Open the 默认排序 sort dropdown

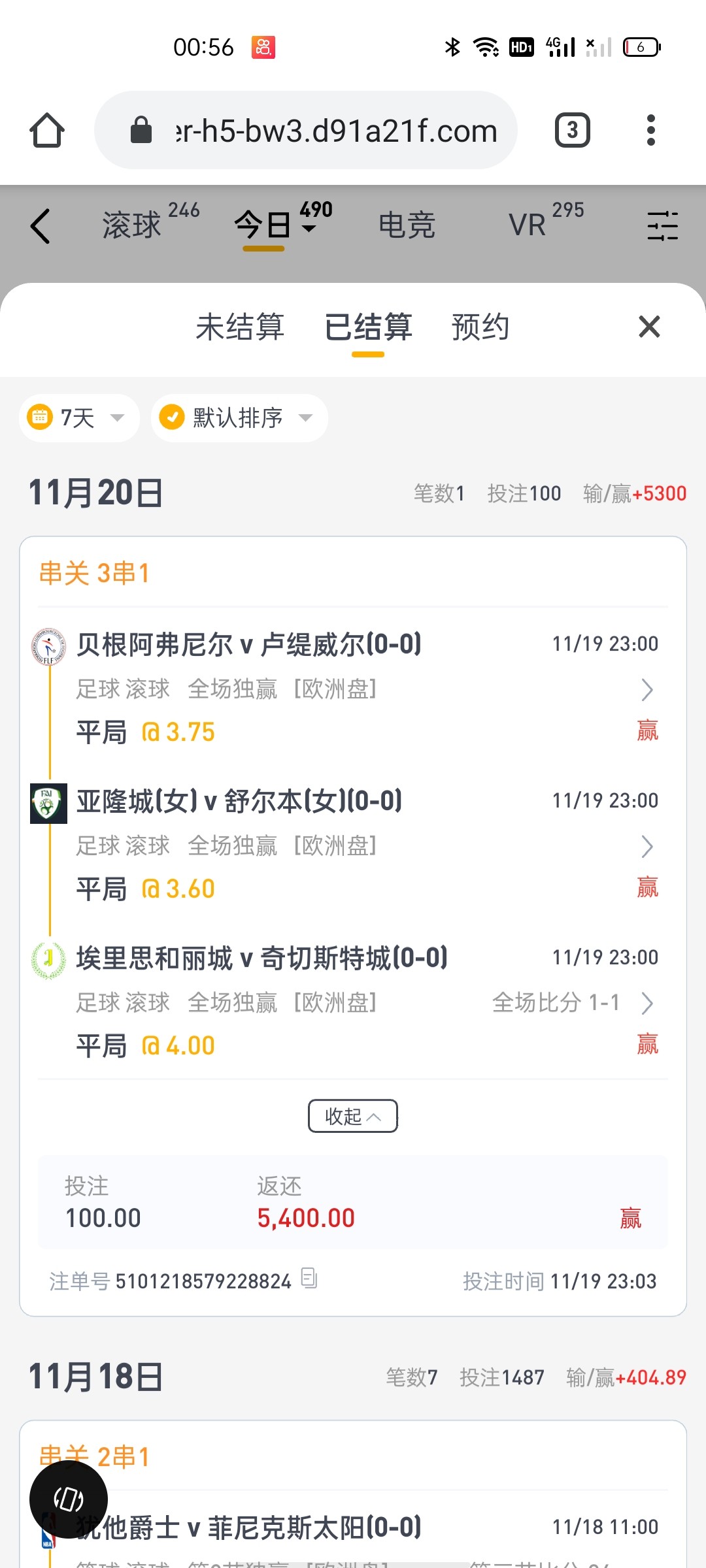tap(239, 417)
